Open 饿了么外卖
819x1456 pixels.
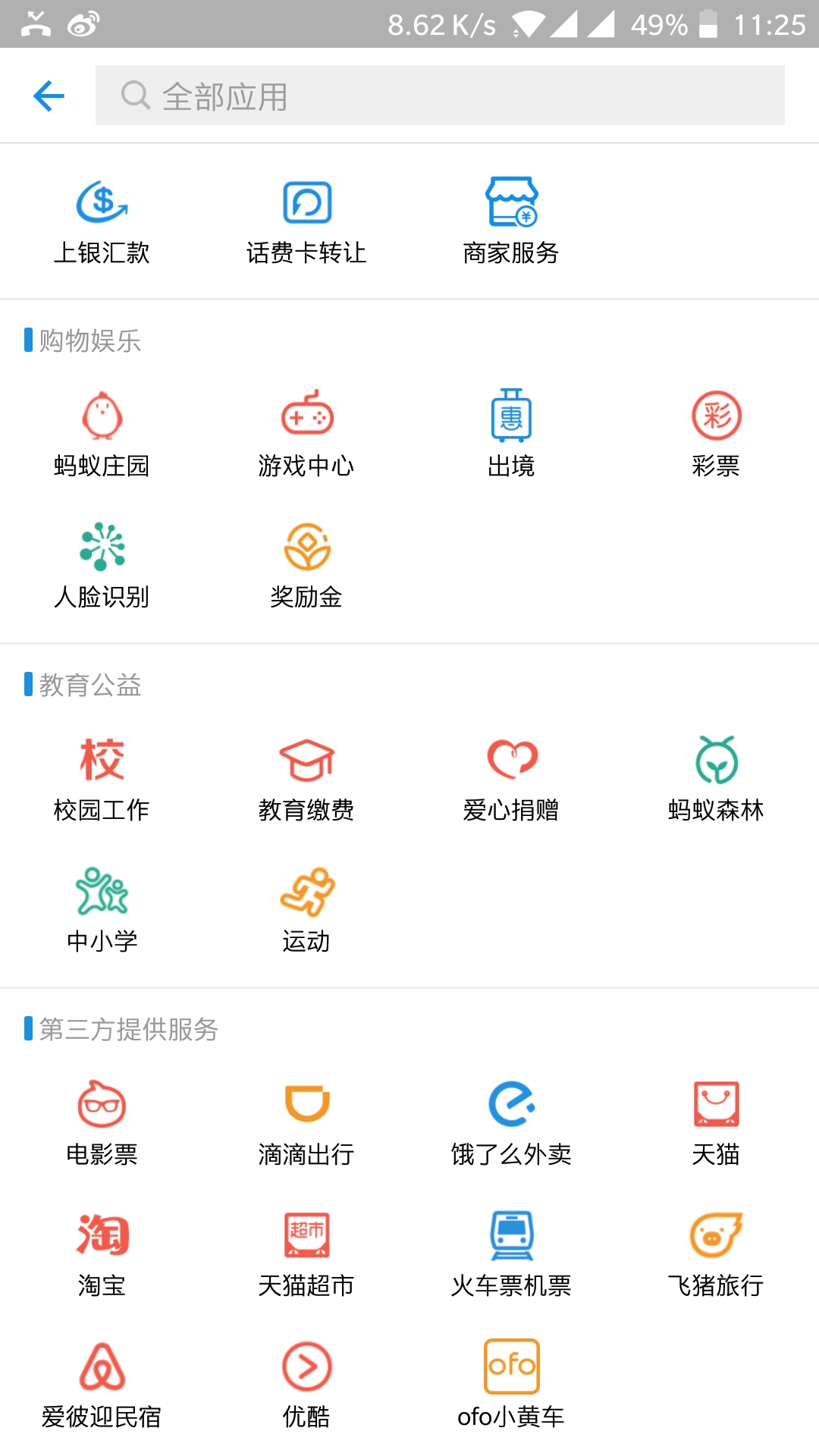tap(512, 1122)
